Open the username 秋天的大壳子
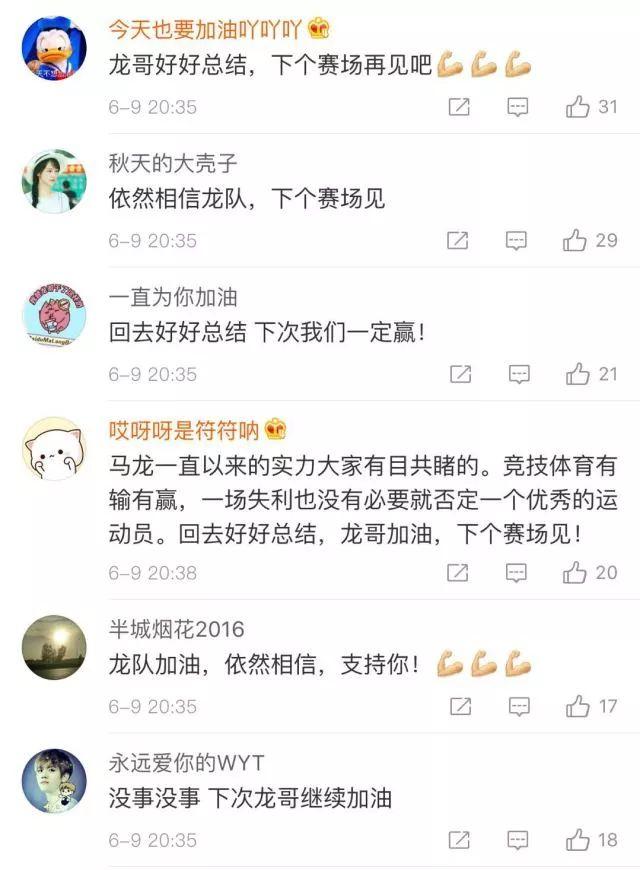 (x=173, y=164)
